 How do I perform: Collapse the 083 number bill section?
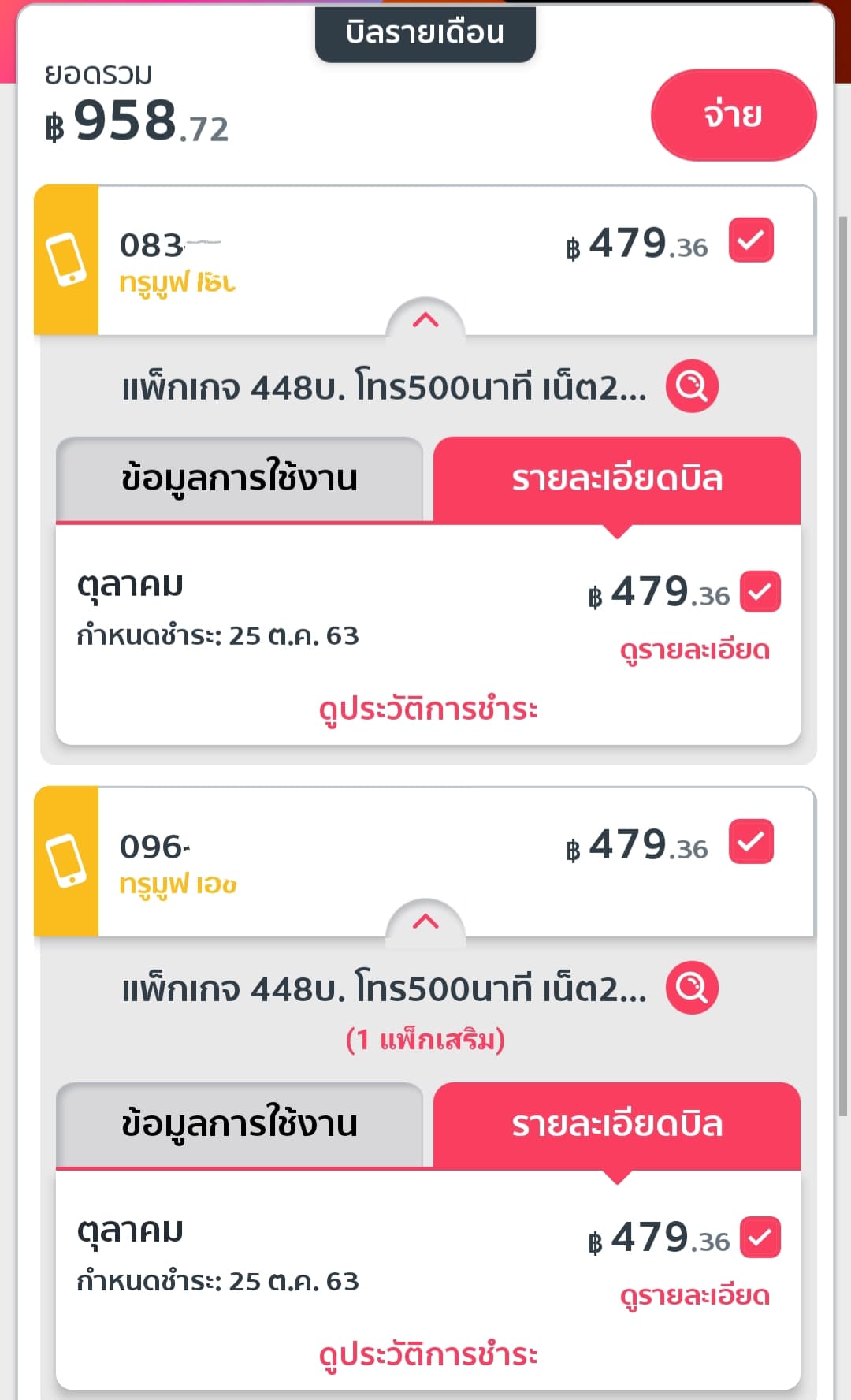pyautogui.click(x=425, y=320)
